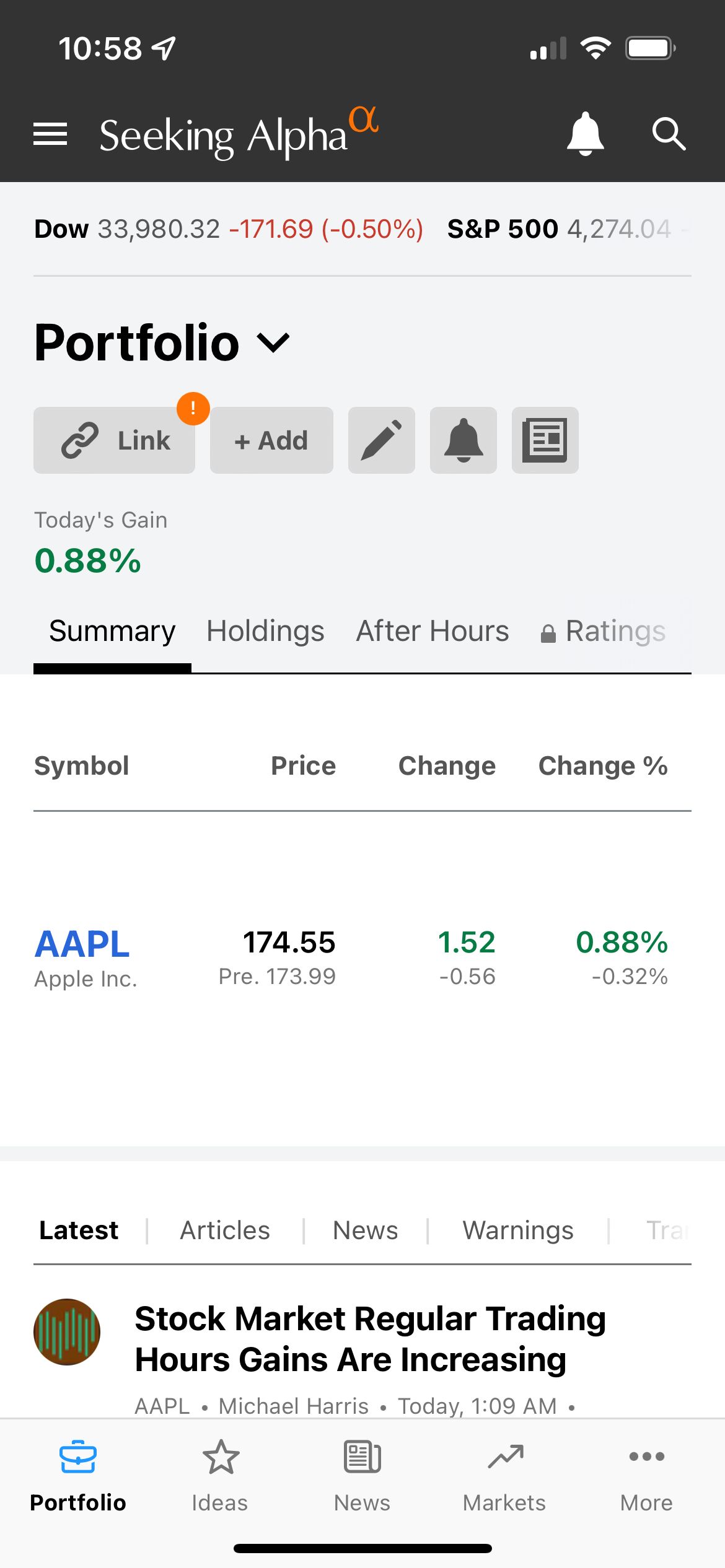Edit portfolio with pencil icon
The width and height of the screenshot is (725, 1568).
click(382, 440)
